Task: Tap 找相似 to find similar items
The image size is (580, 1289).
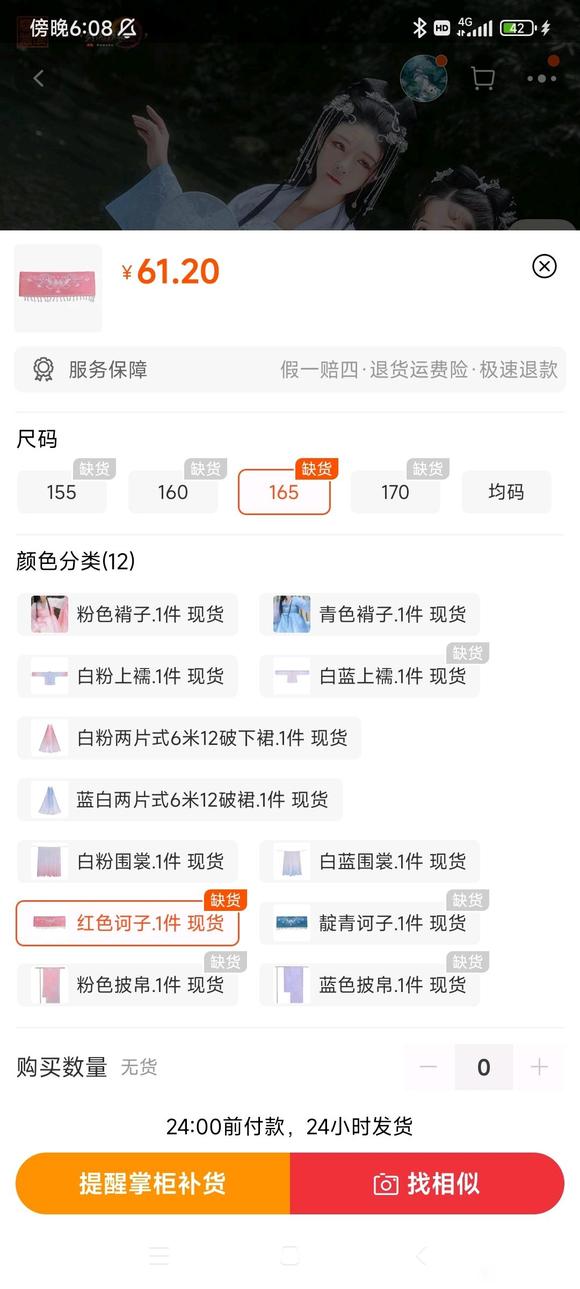Action: 427,1184
